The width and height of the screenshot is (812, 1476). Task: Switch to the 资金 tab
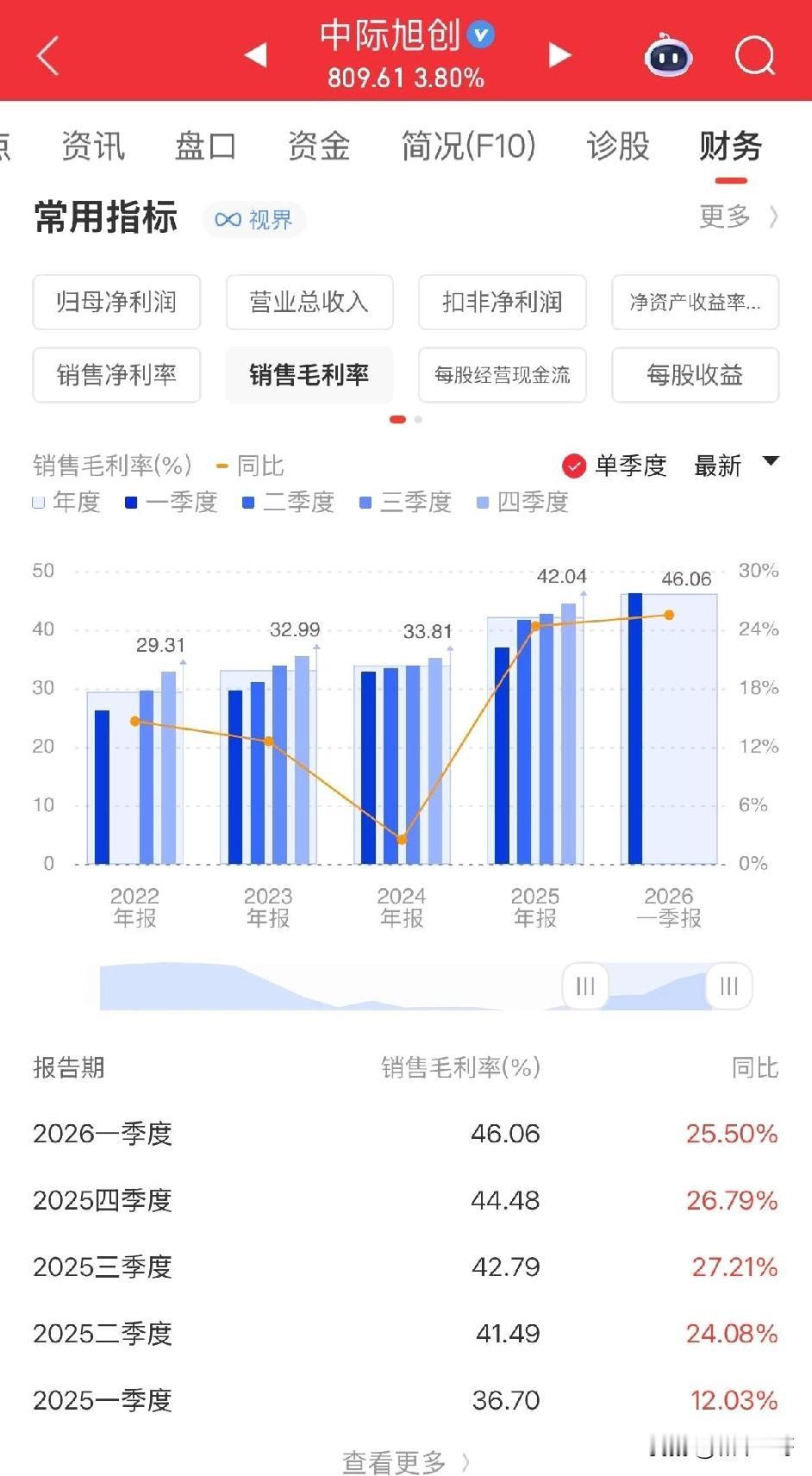pos(319,147)
